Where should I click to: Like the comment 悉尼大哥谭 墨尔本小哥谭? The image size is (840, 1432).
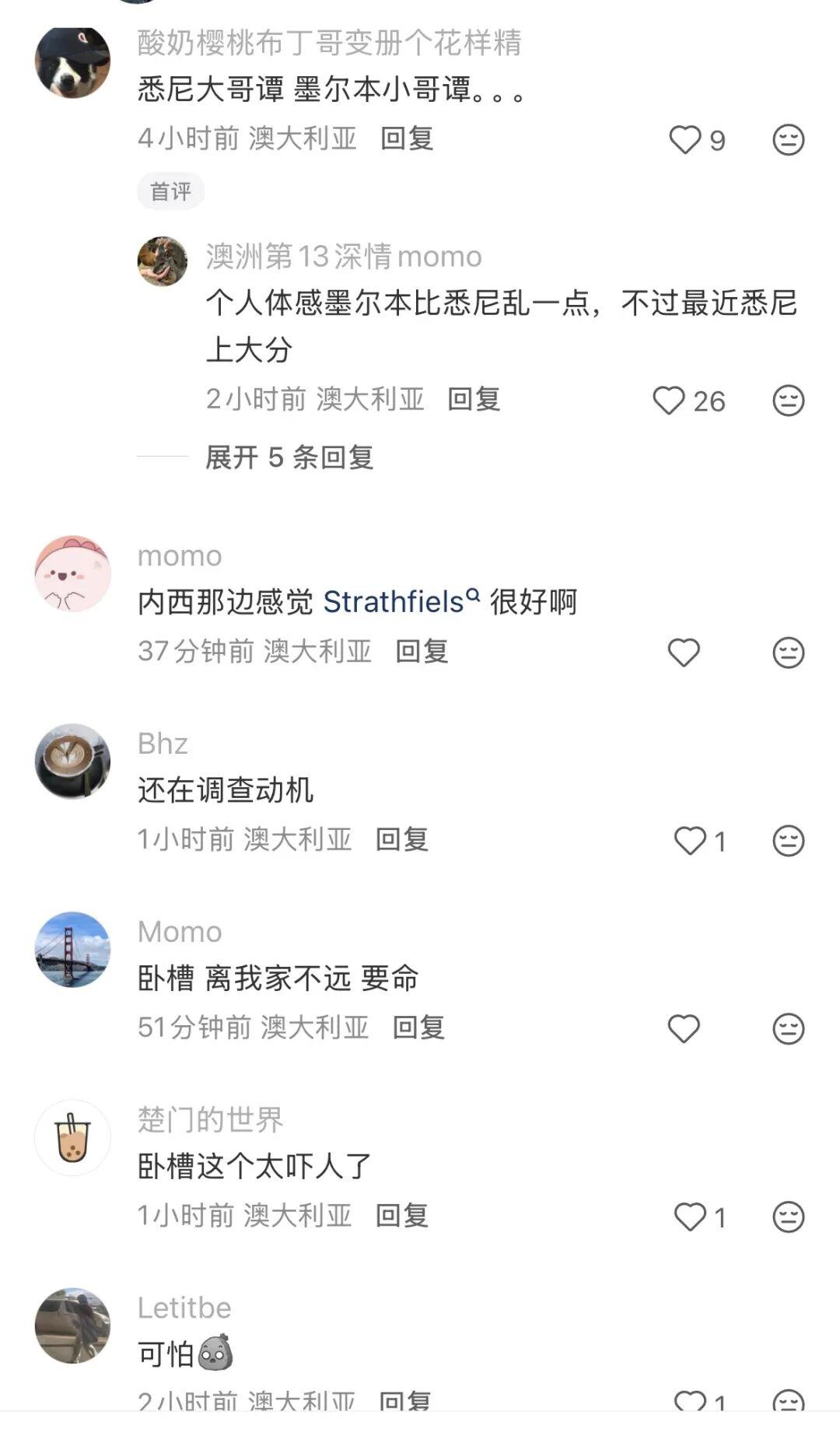(x=685, y=140)
